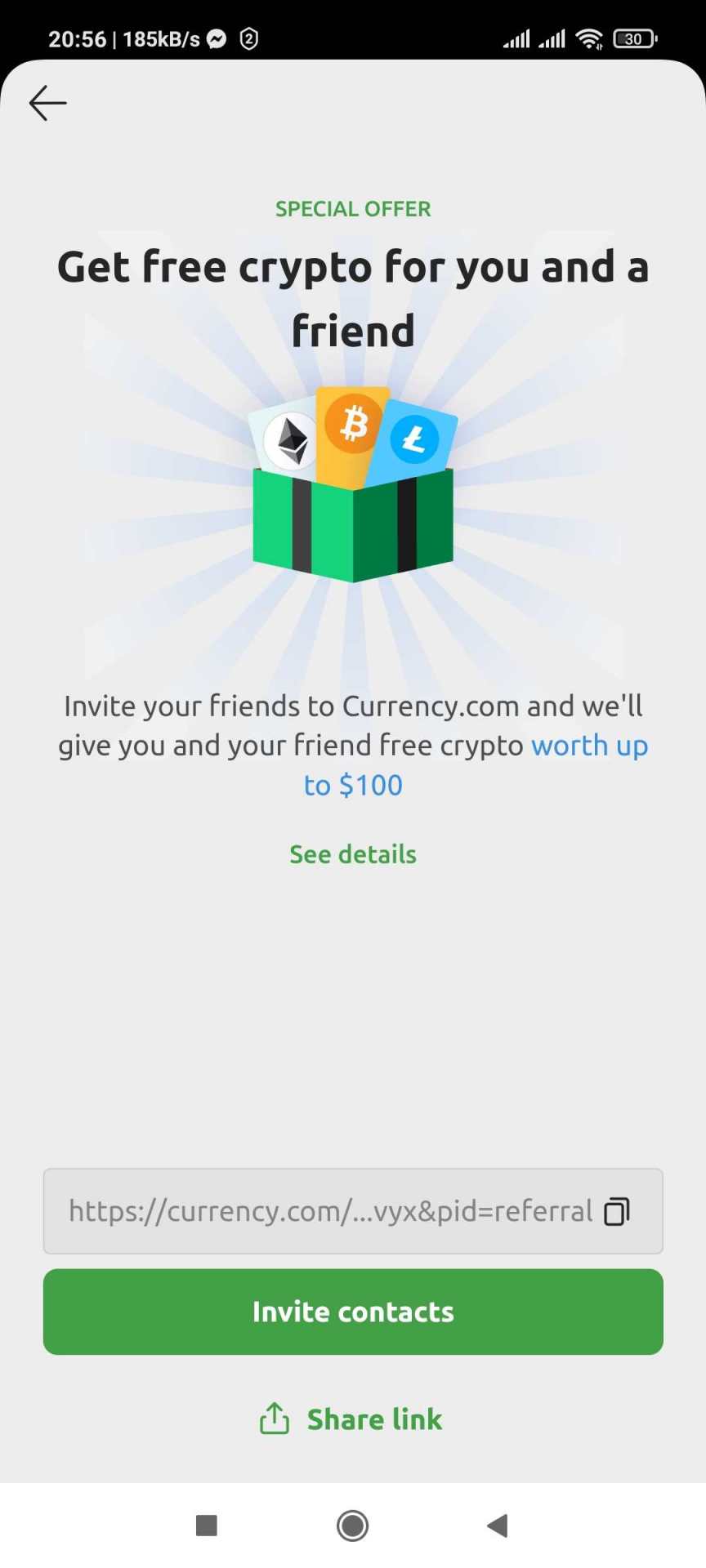Viewport: 706px width, 1568px height.
Task: Open recent apps with the square button
Action: pos(206,1526)
